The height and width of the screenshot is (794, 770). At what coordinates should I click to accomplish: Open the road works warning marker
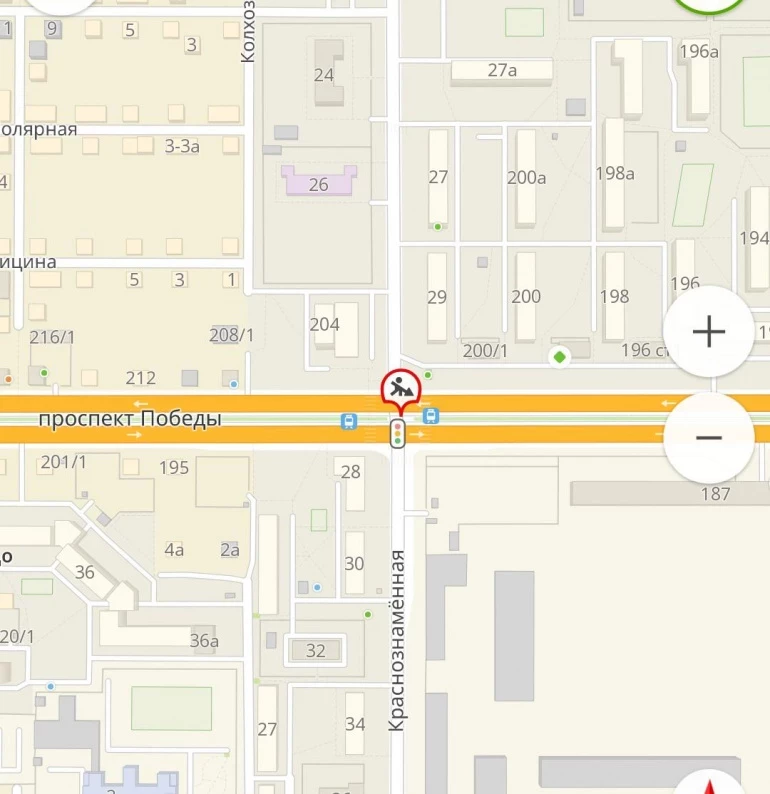401,390
